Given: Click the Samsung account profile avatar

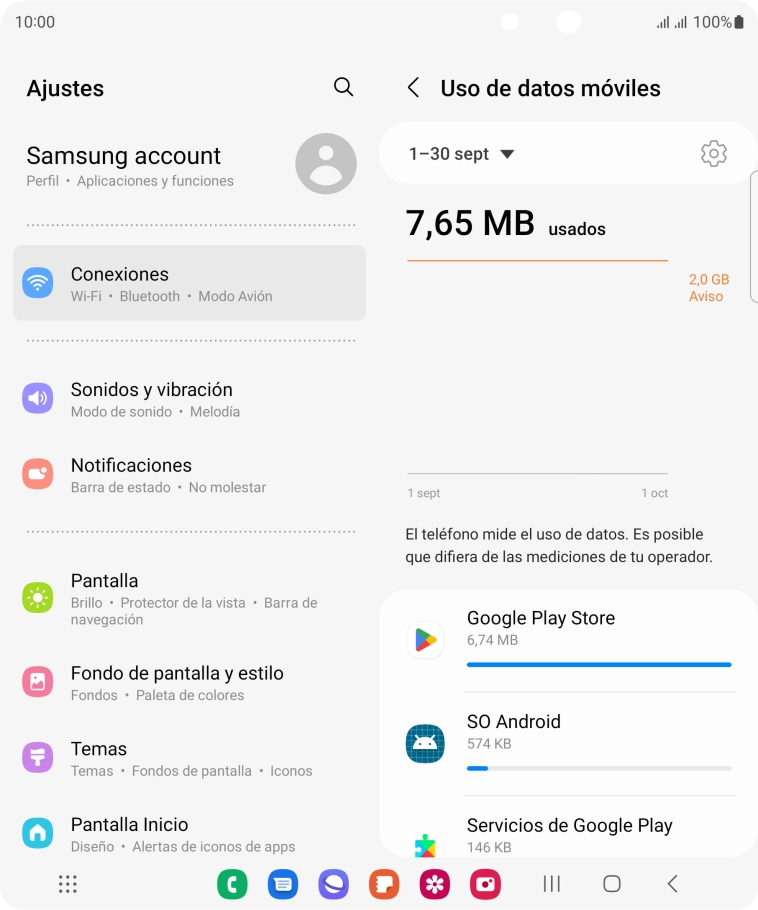Looking at the screenshot, I should [x=325, y=164].
